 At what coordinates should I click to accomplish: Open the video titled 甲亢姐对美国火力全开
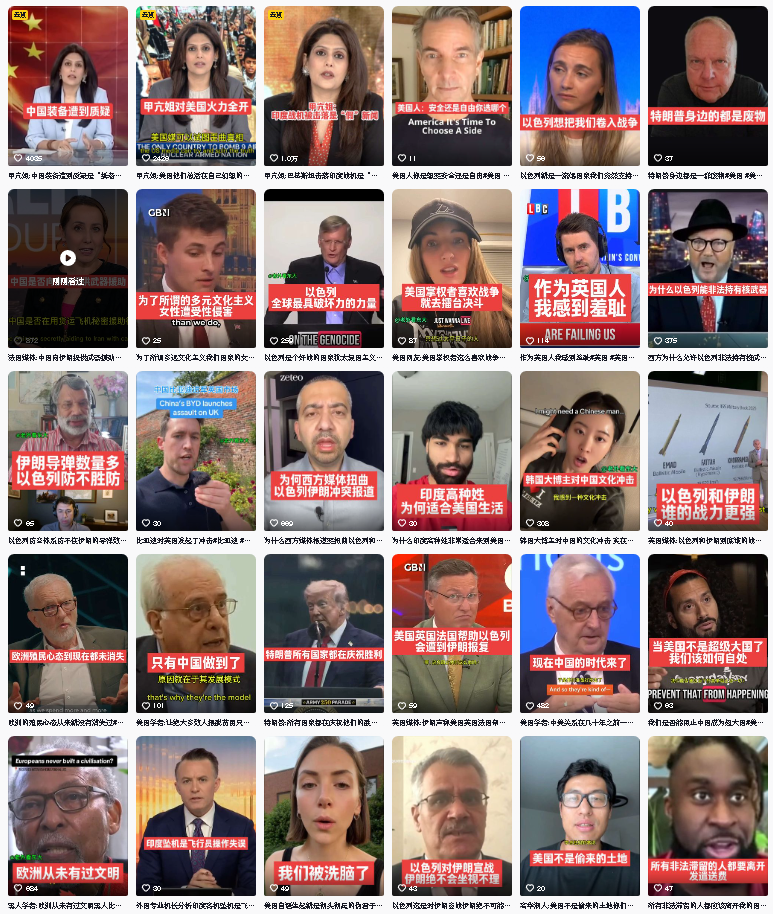[x=196, y=85]
